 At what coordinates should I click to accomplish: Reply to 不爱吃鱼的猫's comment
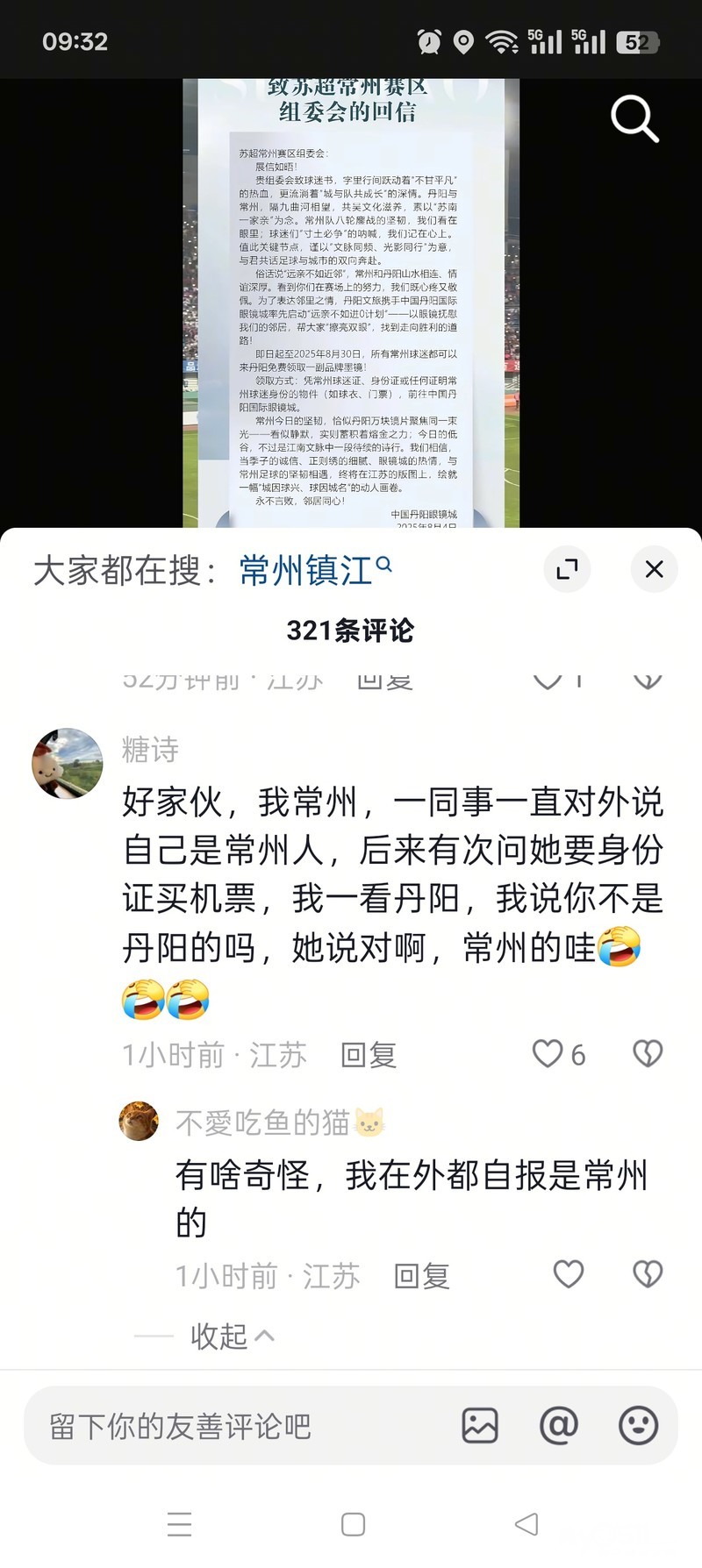pos(421,1276)
